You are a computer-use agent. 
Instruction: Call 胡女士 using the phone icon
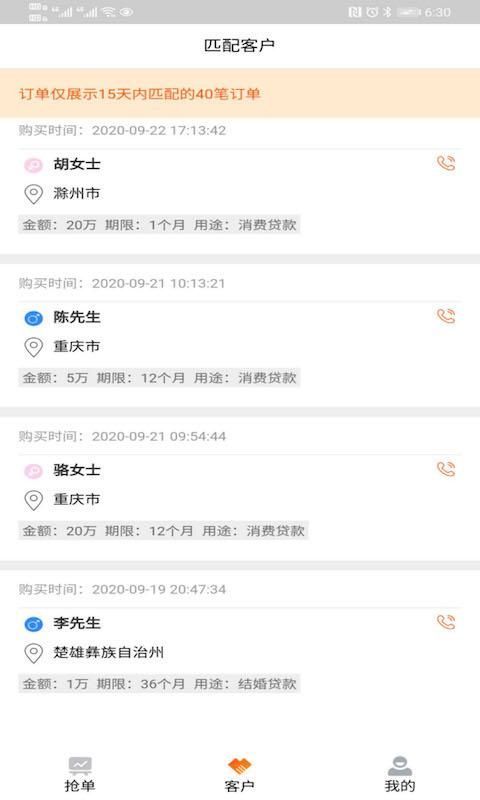click(x=446, y=163)
